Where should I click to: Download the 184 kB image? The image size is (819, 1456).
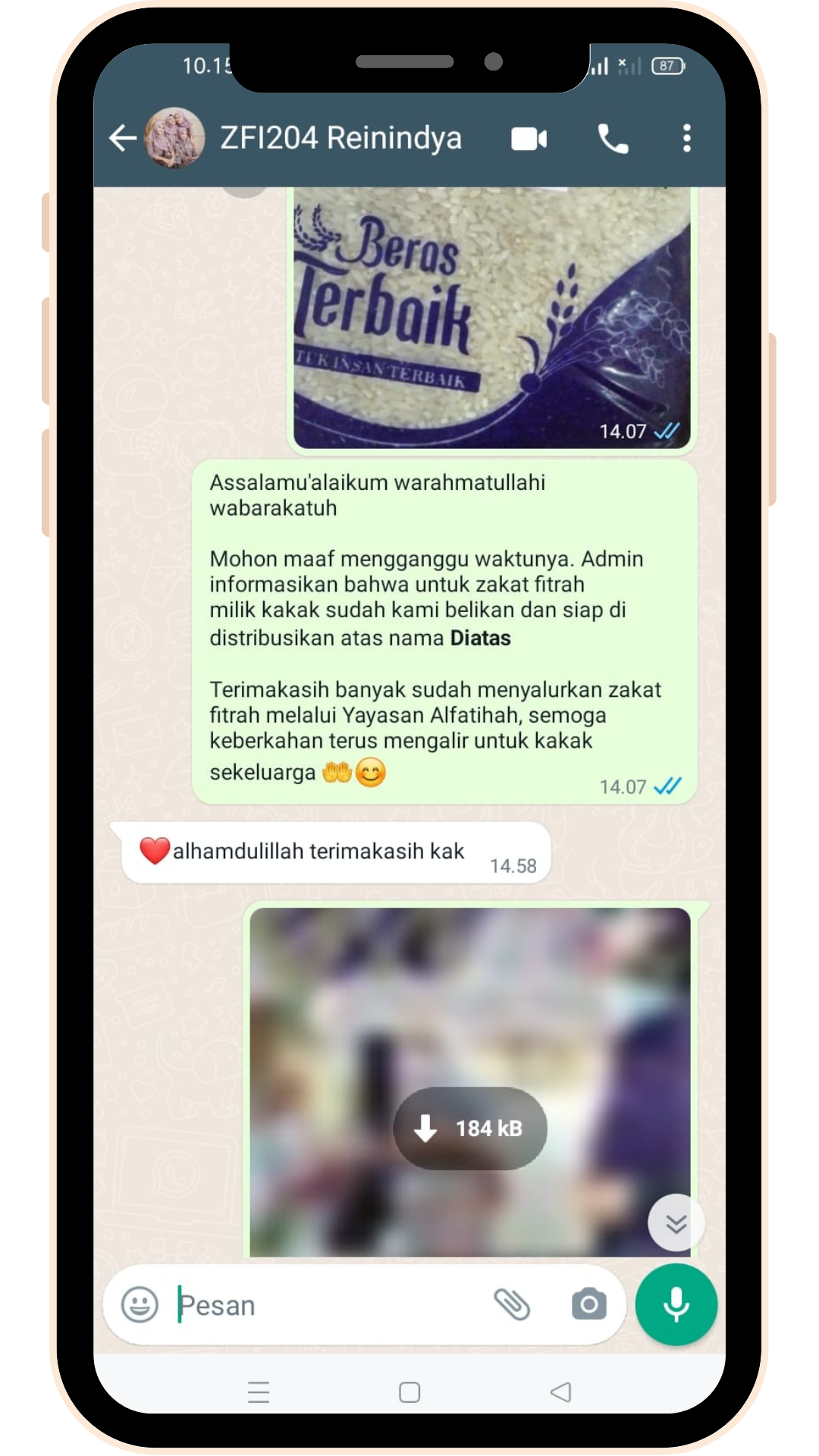[x=469, y=1128]
